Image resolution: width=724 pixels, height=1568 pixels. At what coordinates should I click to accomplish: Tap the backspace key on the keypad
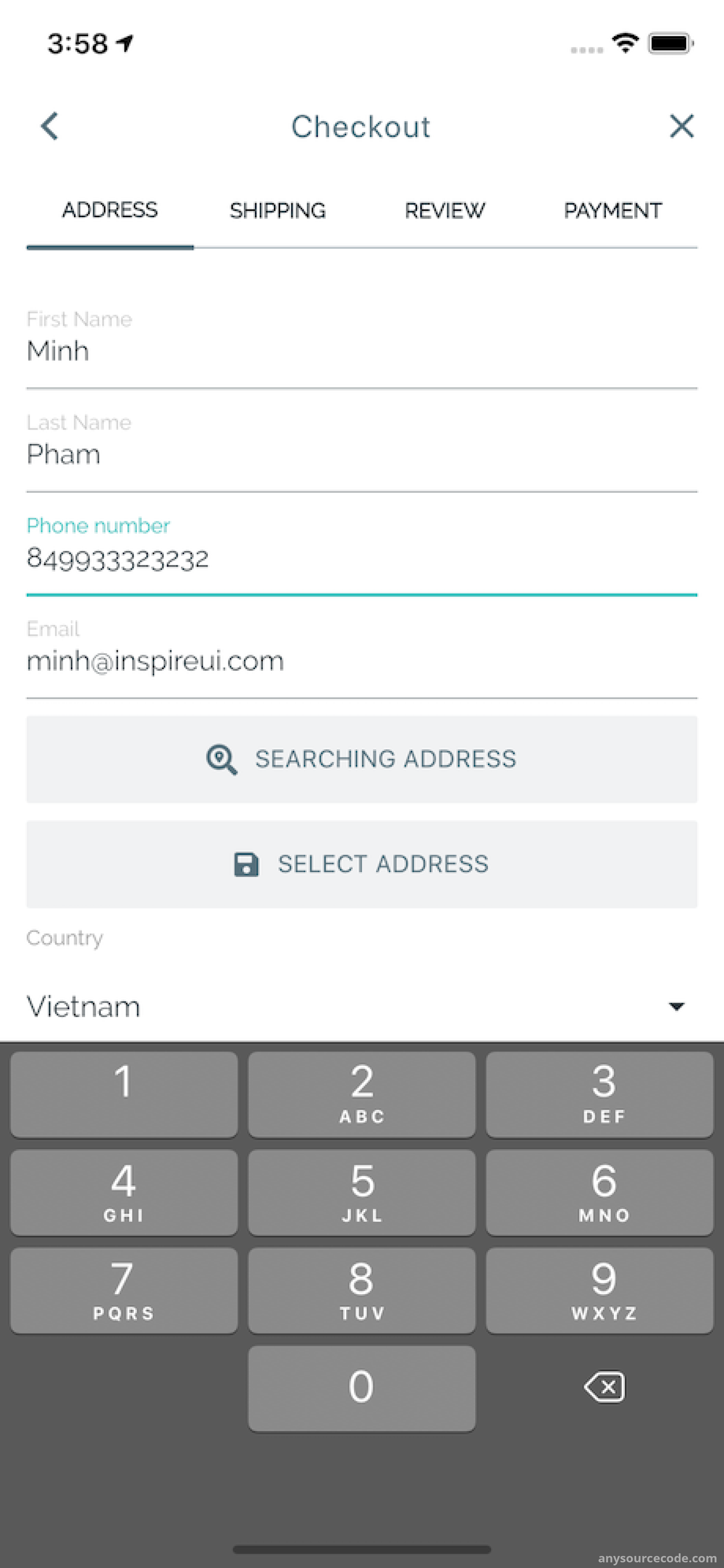[x=604, y=1387]
